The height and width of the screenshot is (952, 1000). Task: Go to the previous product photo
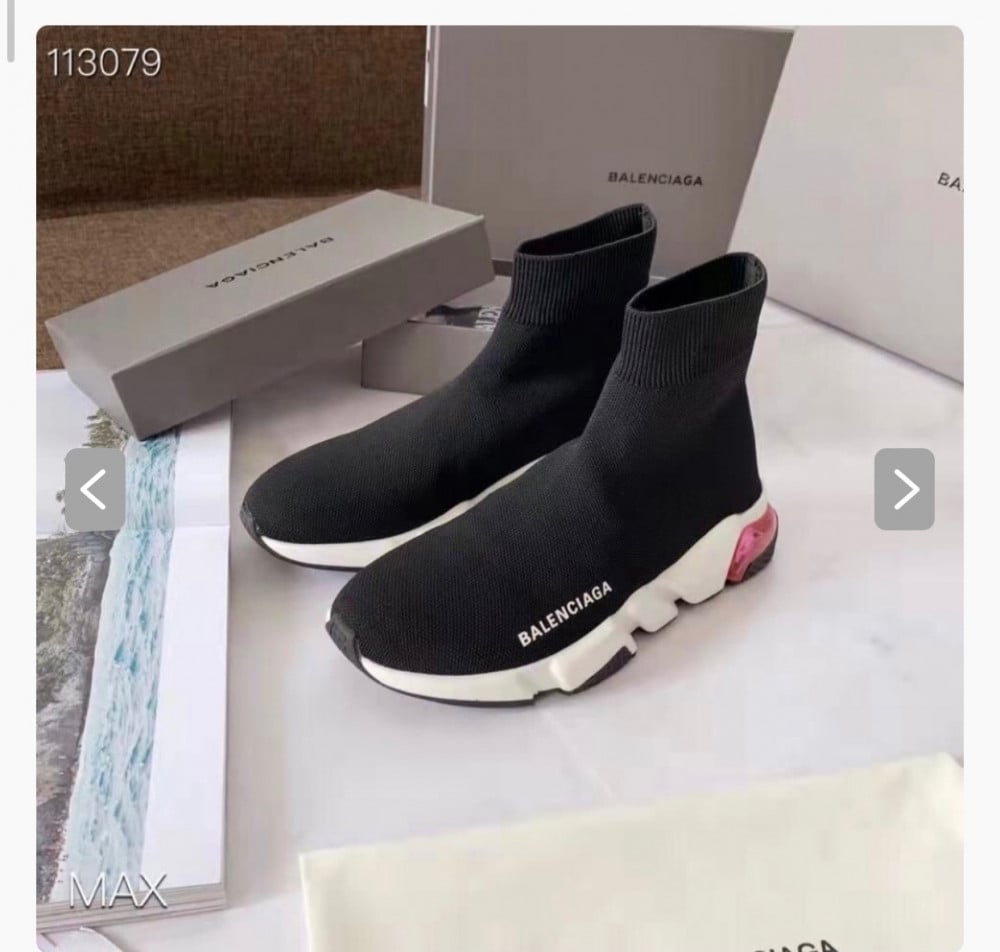(95, 489)
